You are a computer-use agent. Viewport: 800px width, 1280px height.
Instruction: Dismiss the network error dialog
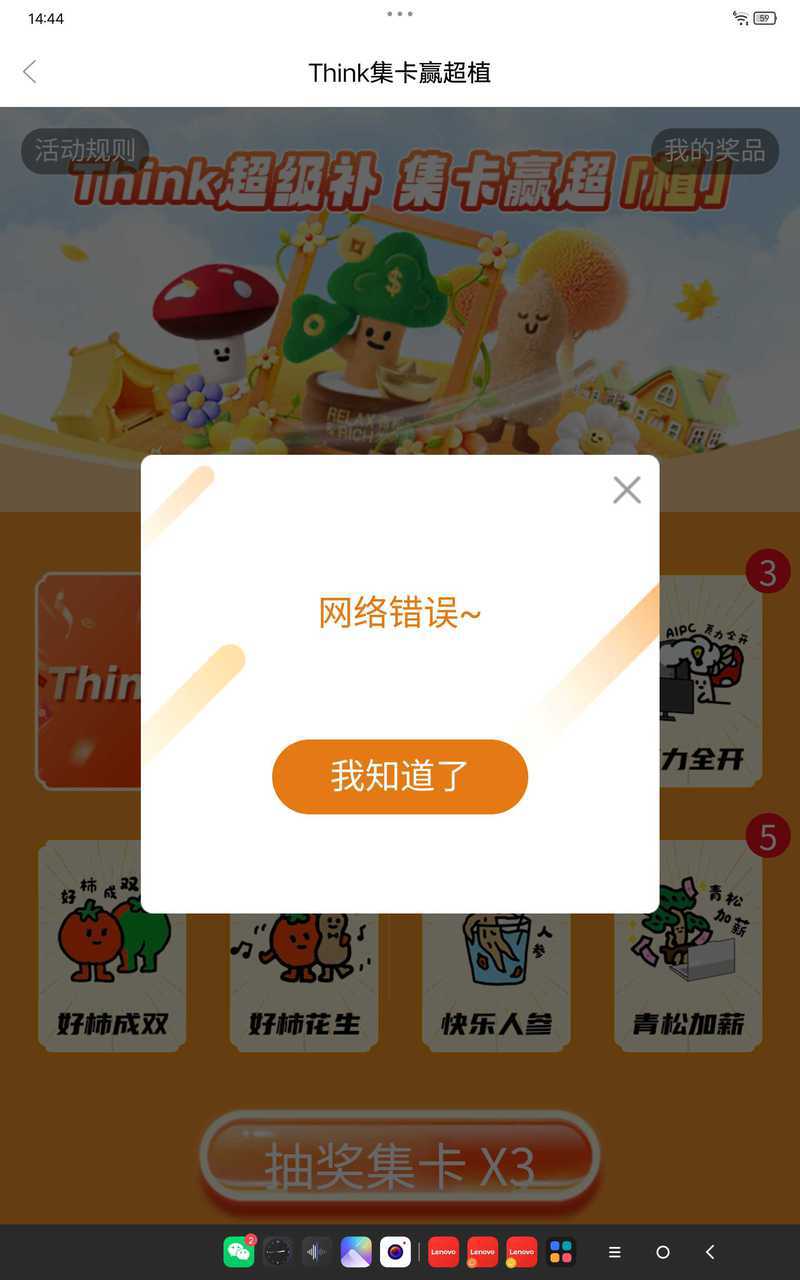click(627, 490)
